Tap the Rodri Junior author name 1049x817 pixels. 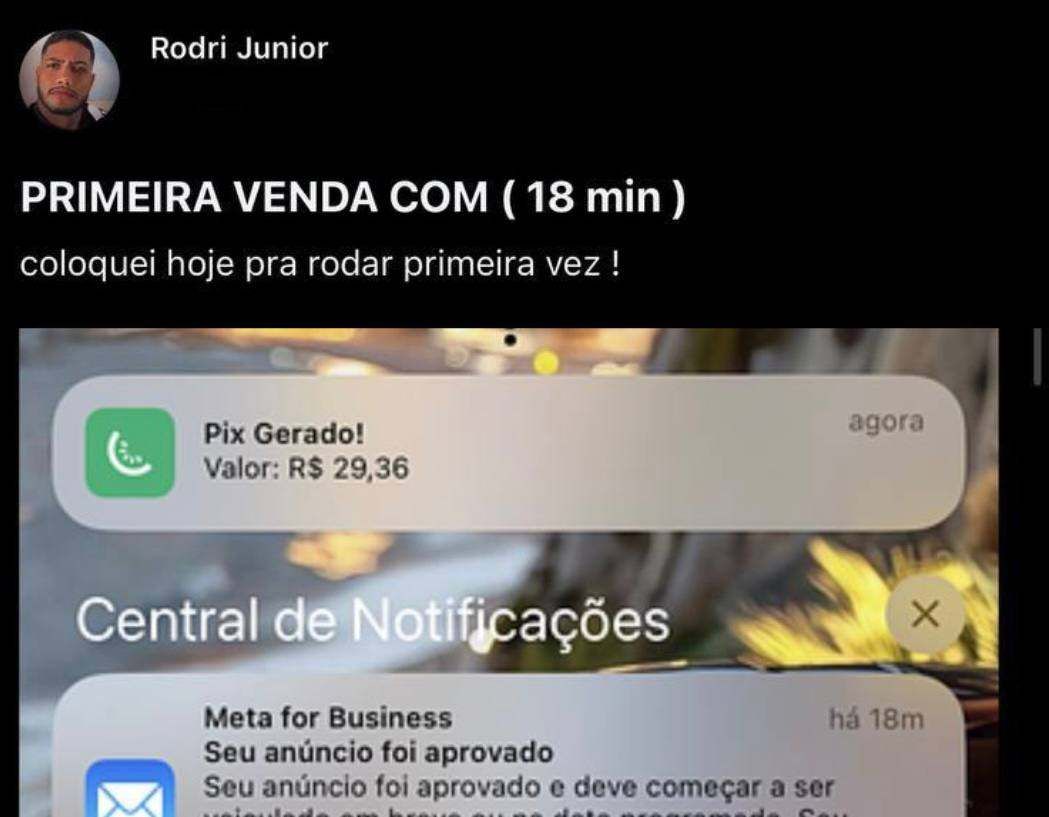(238, 48)
